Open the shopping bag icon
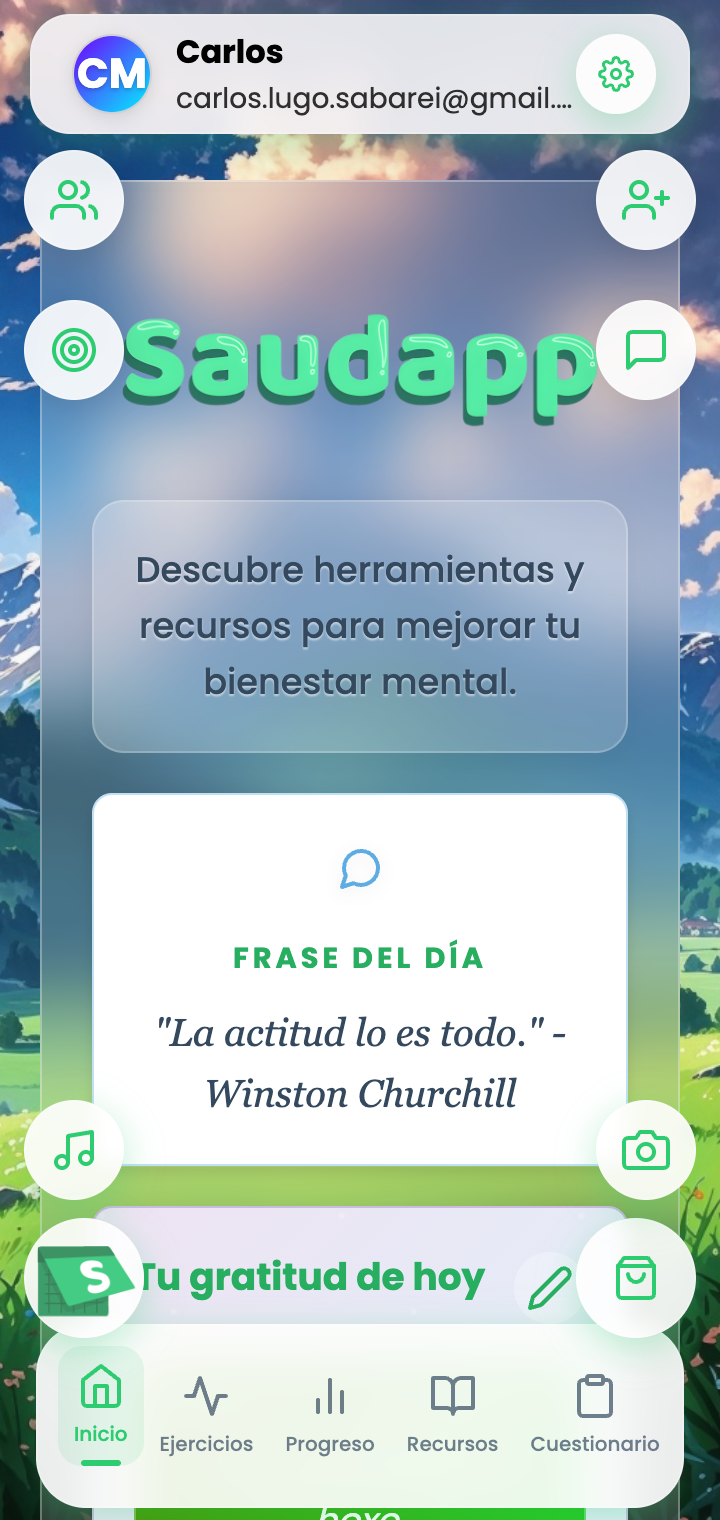720x1520 pixels. click(x=636, y=1276)
